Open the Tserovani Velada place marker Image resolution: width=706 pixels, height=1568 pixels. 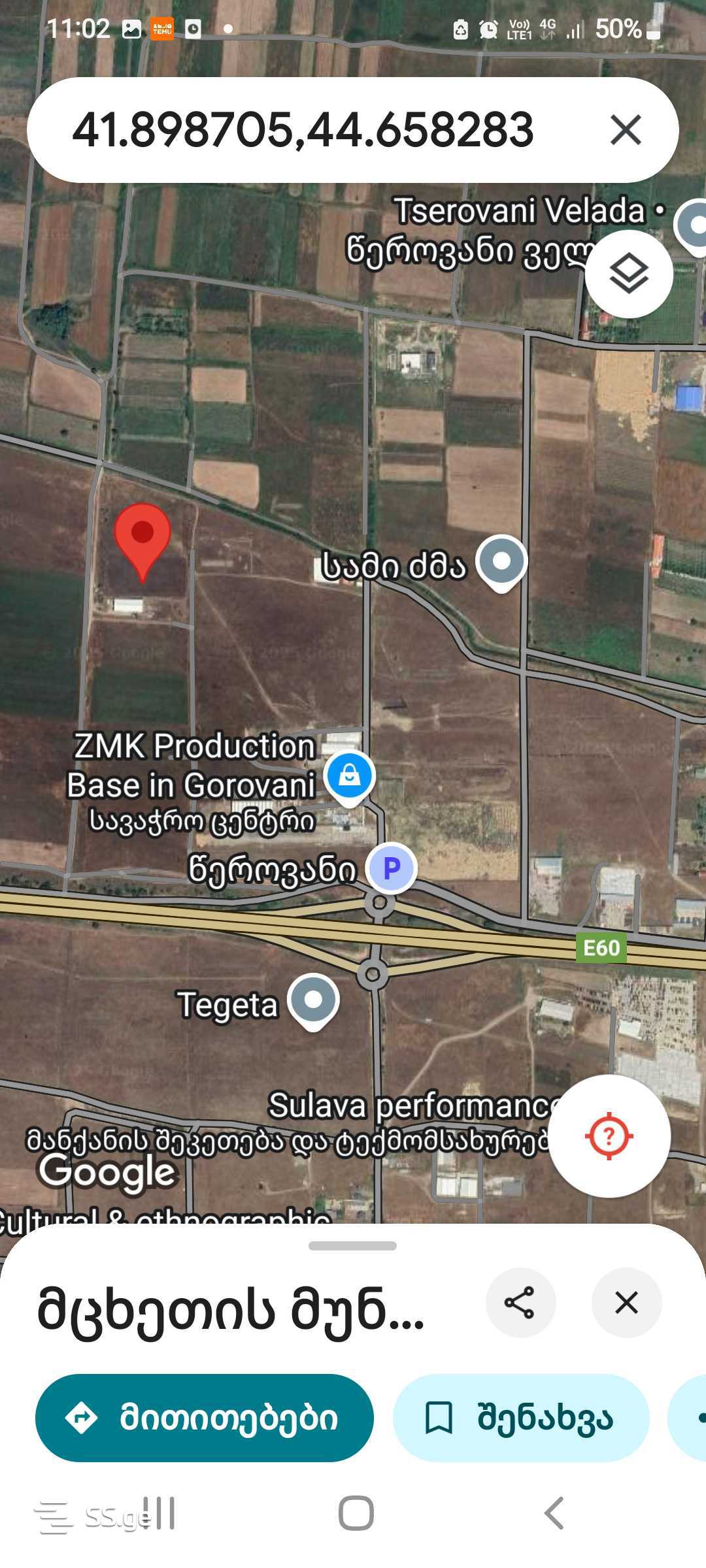pos(695,226)
